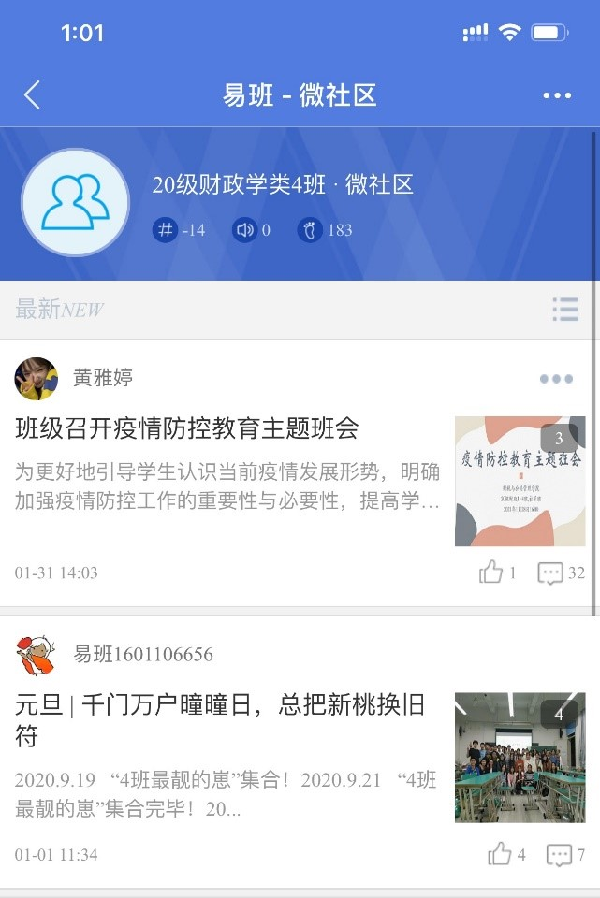Open the 元旦 千门万户曈曈日 post
Image resolution: width=600 pixels, height=898 pixels.
[220, 720]
